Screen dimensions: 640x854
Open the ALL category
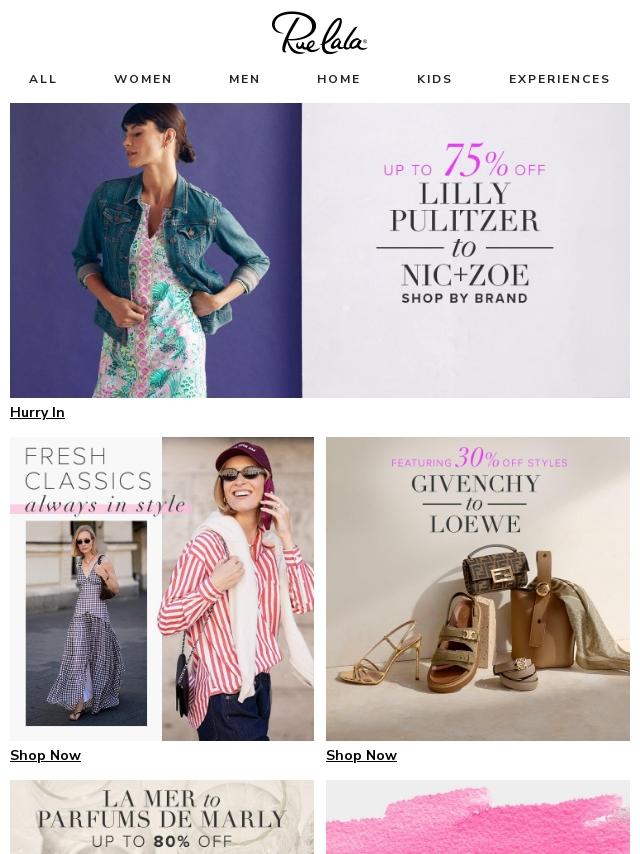43,79
